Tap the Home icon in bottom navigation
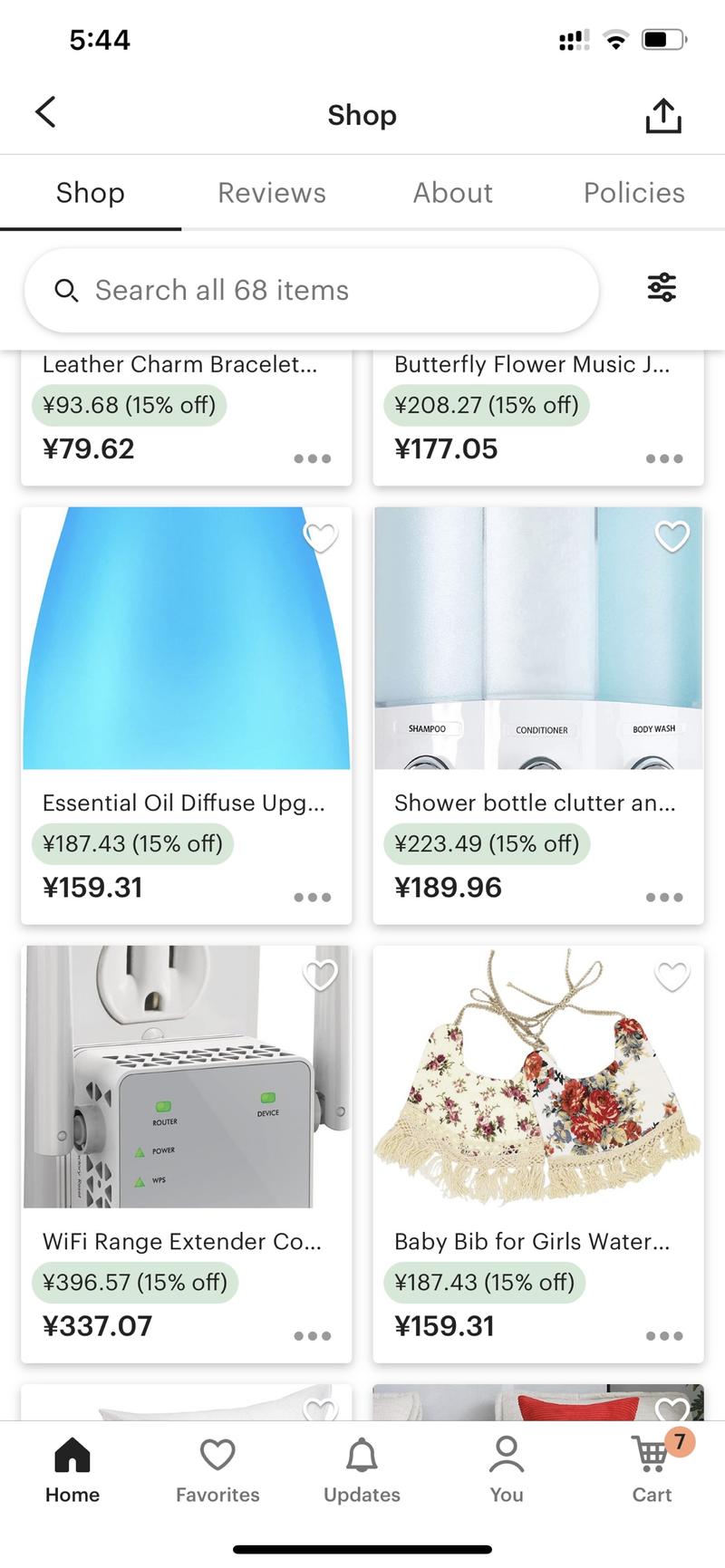 coord(72,1467)
